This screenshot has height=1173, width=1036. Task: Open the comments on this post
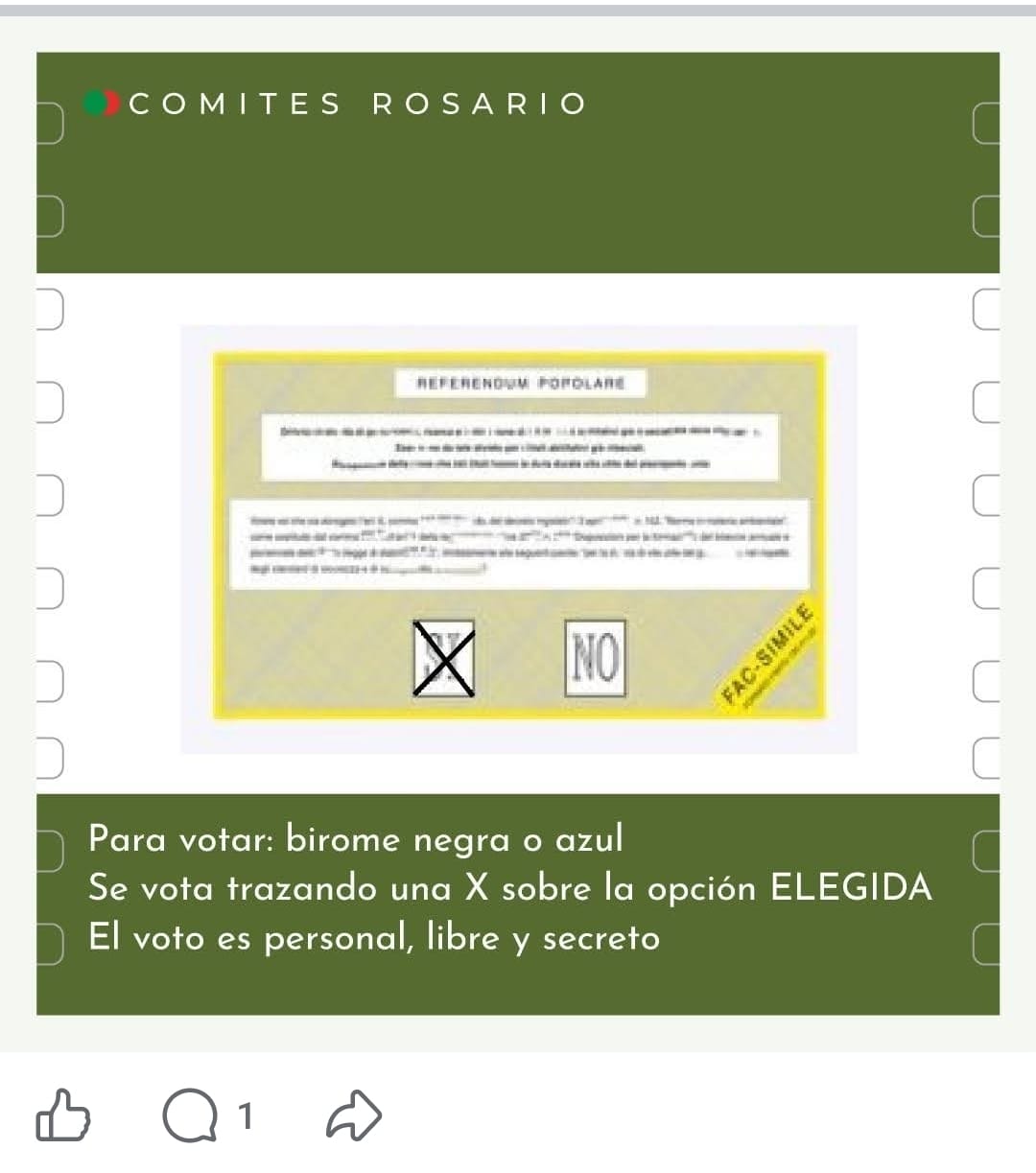[x=190, y=1116]
